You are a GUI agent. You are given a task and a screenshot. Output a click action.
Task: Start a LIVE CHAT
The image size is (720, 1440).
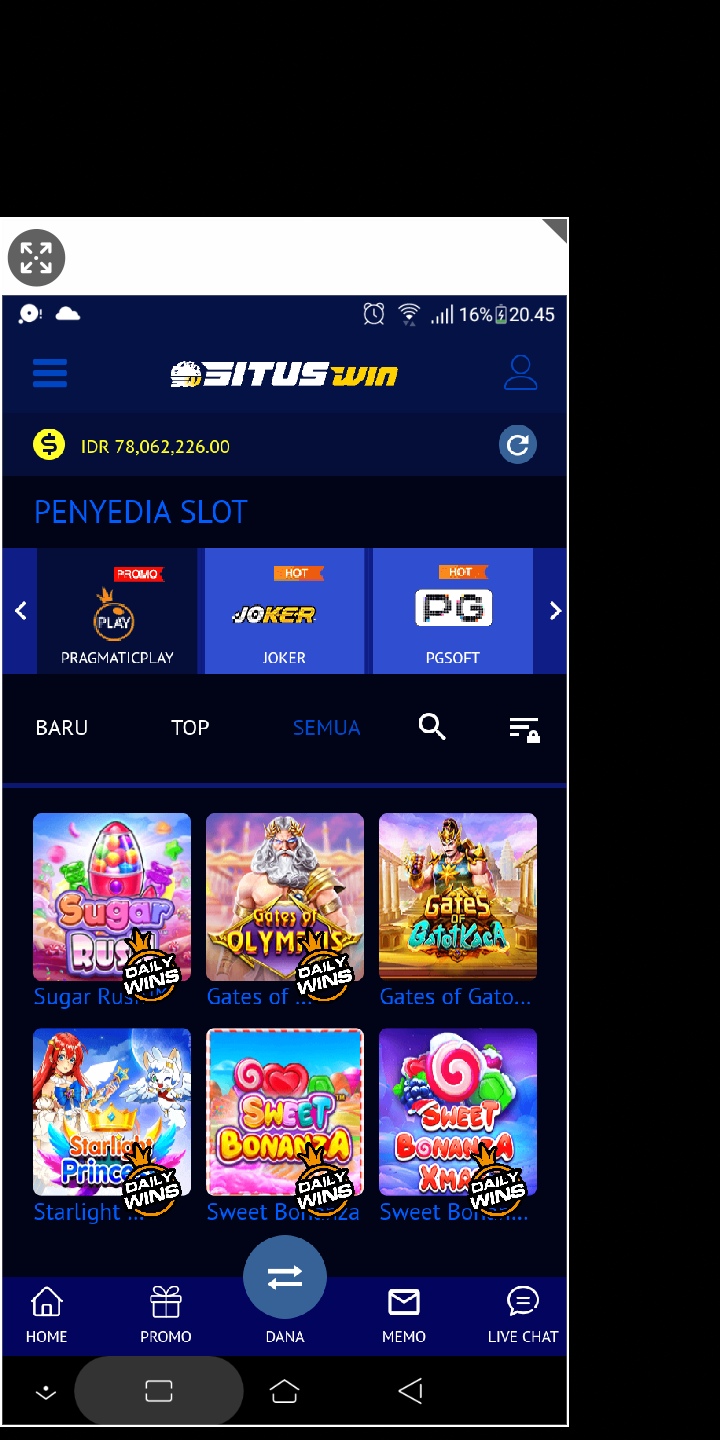click(x=523, y=1314)
